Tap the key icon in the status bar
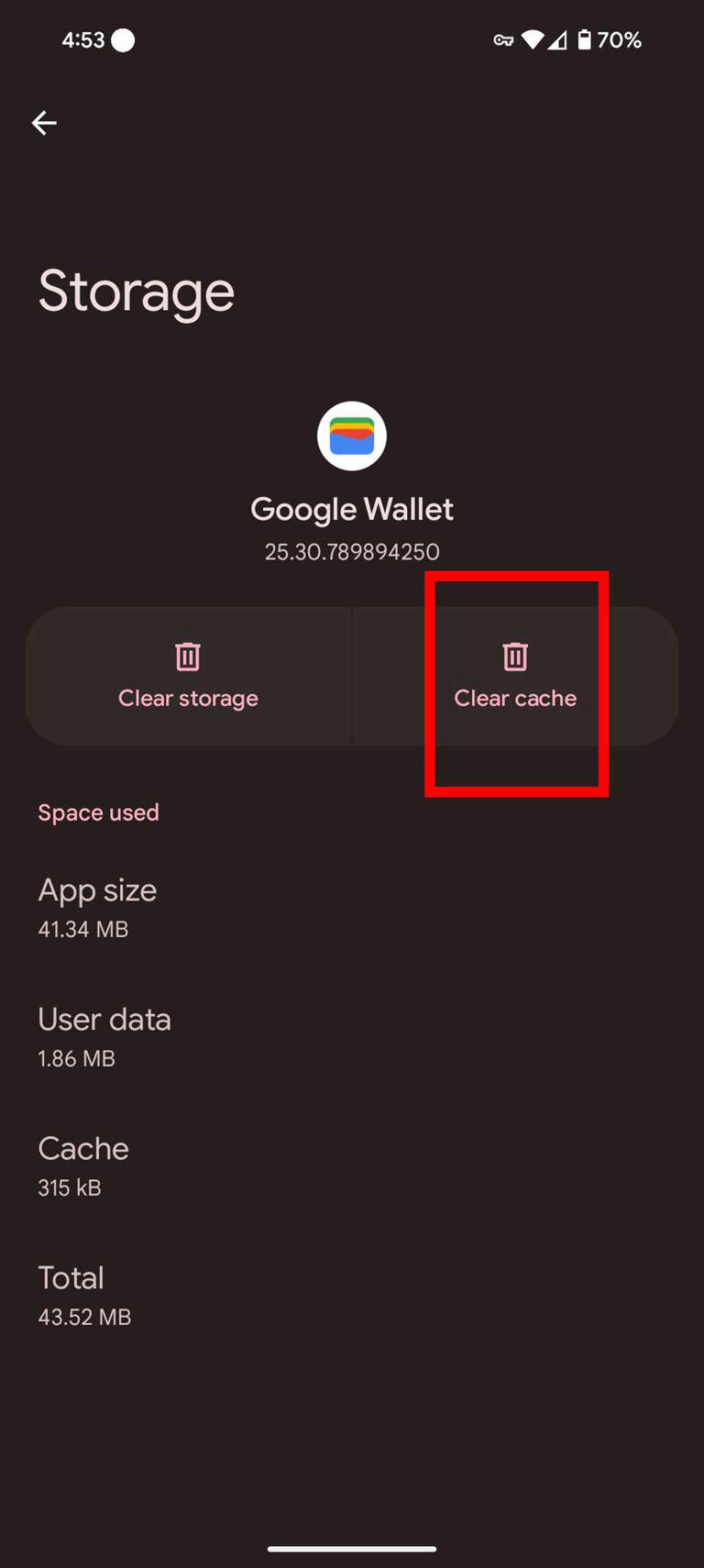Viewport: 704px width, 1568px height. click(504, 40)
